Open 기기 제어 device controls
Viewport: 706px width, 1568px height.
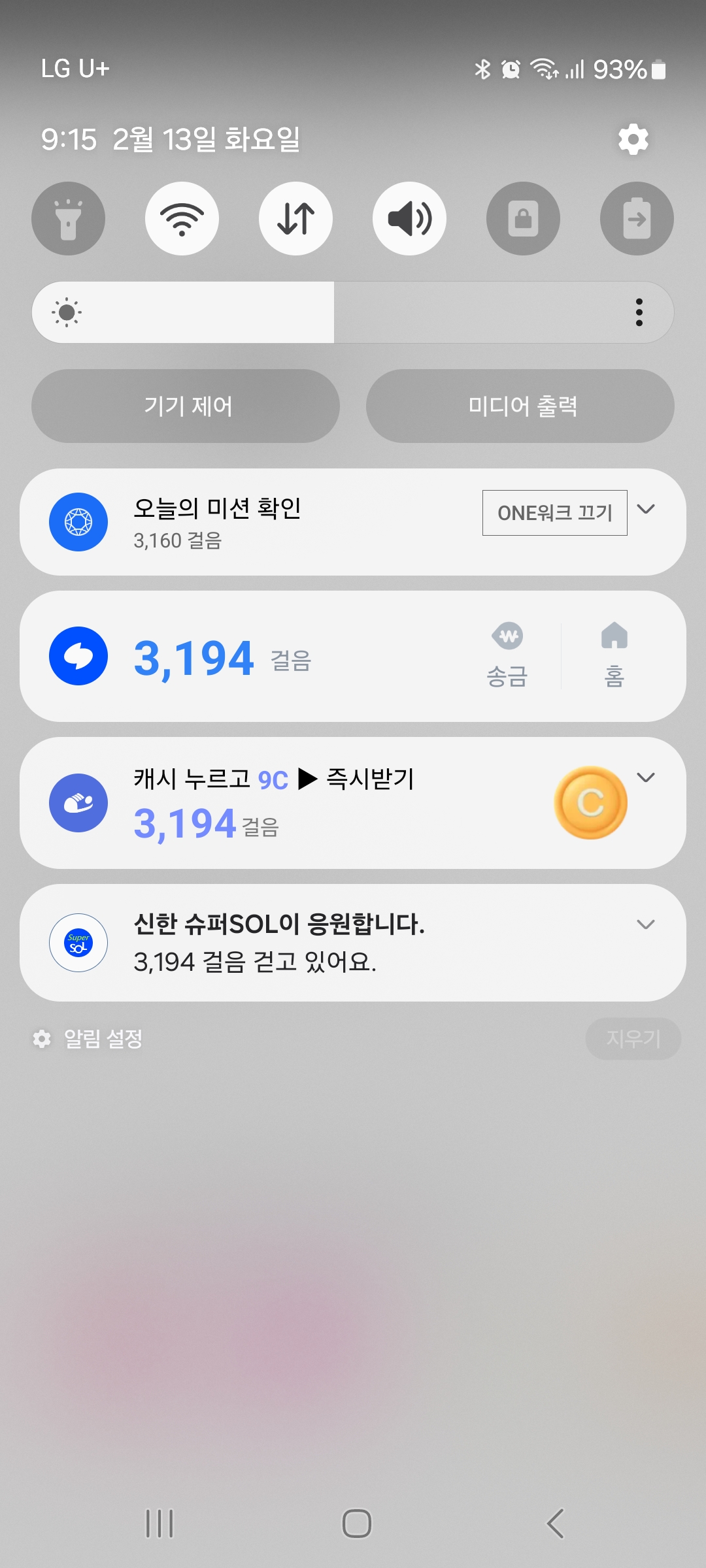[x=186, y=406]
